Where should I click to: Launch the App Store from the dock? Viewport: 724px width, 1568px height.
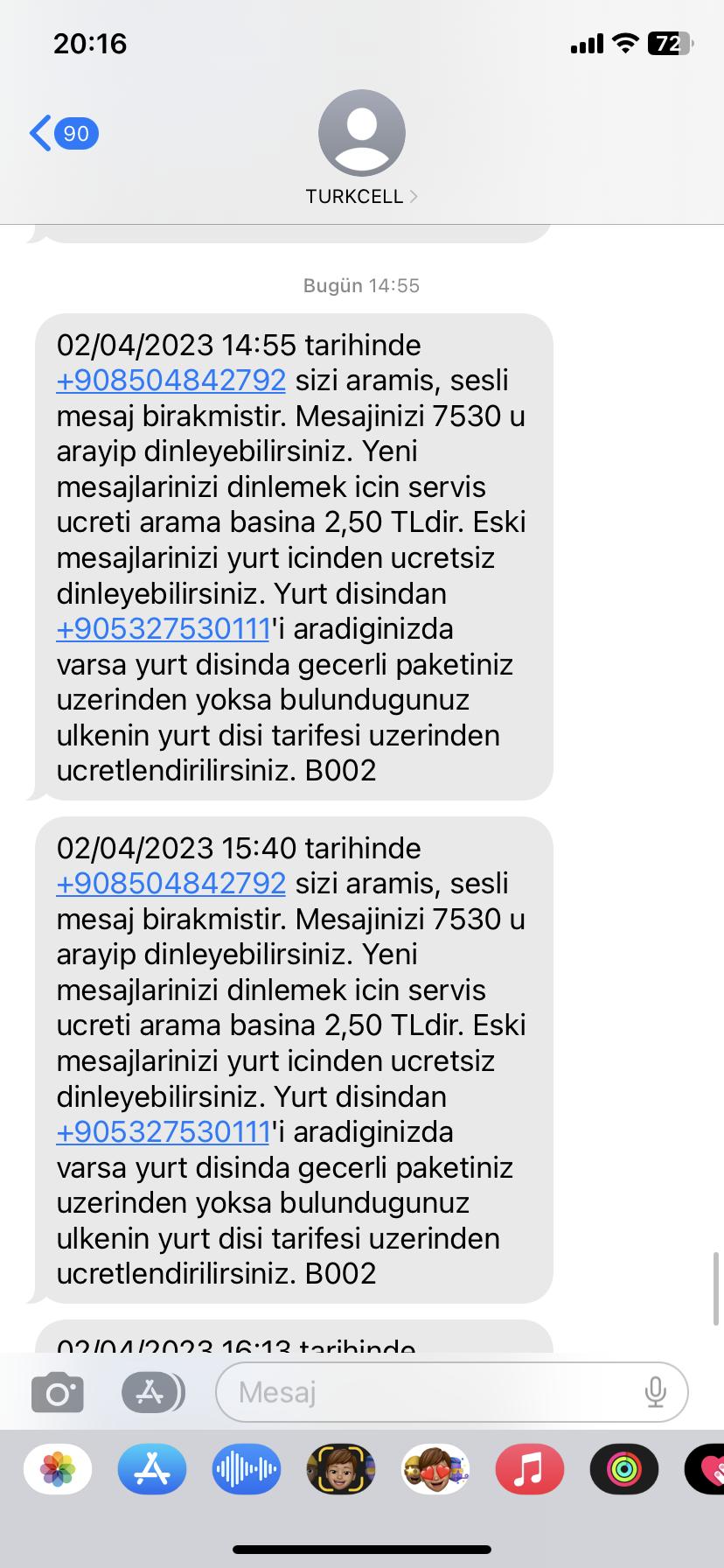coord(151,1469)
